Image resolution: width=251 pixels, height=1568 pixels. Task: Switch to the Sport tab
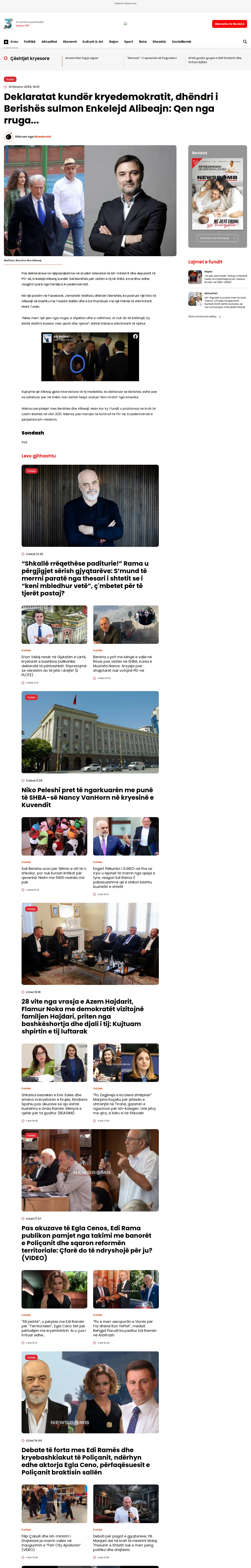pyautogui.click(x=129, y=42)
